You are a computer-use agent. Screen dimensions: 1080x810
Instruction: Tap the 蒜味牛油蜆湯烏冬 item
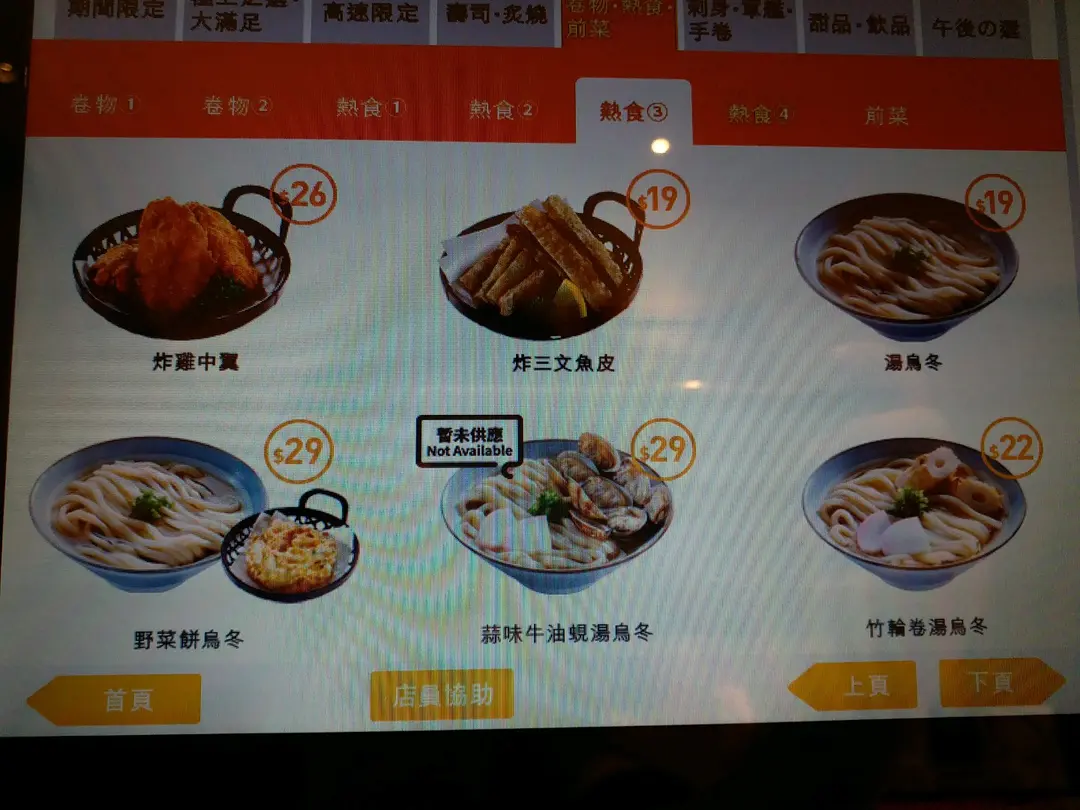(x=556, y=522)
